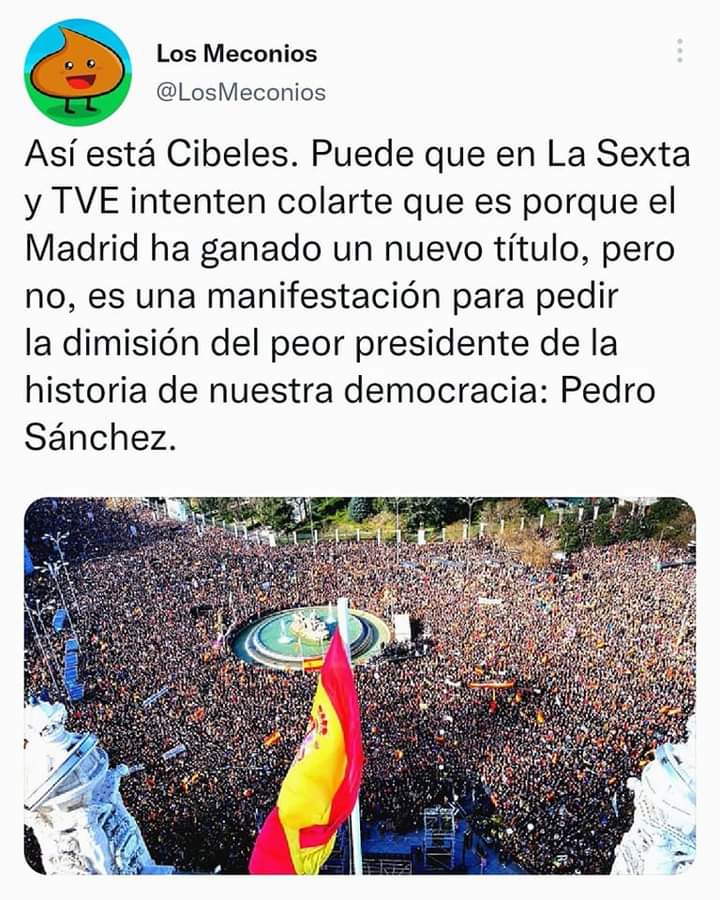Tap the @LosMeconios handle
Image resolution: width=720 pixels, height=900 pixels.
point(241,92)
